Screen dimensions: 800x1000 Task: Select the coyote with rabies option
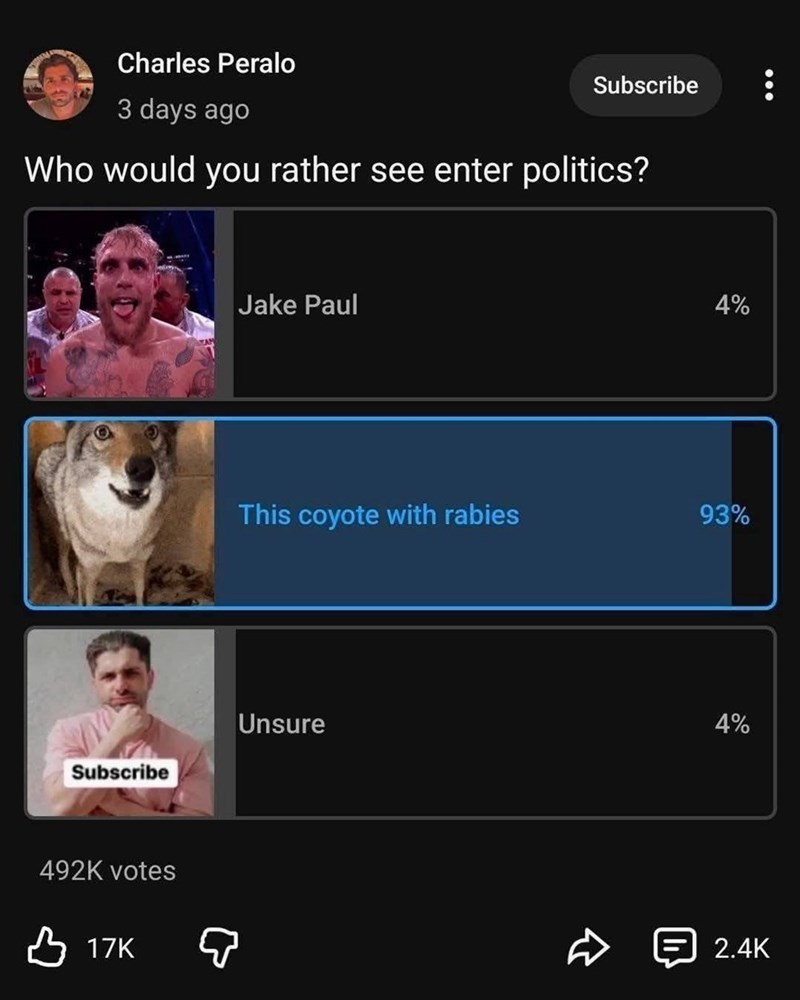point(450,515)
